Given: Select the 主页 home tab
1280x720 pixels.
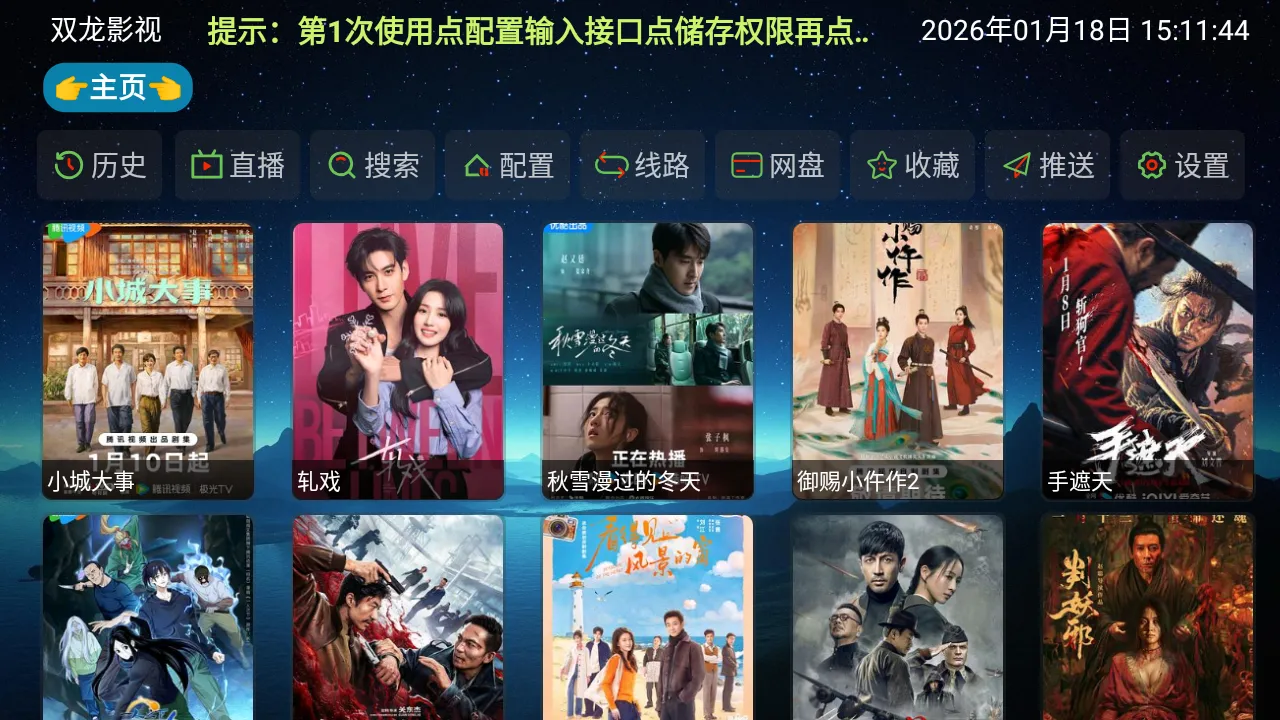Looking at the screenshot, I should point(118,88).
